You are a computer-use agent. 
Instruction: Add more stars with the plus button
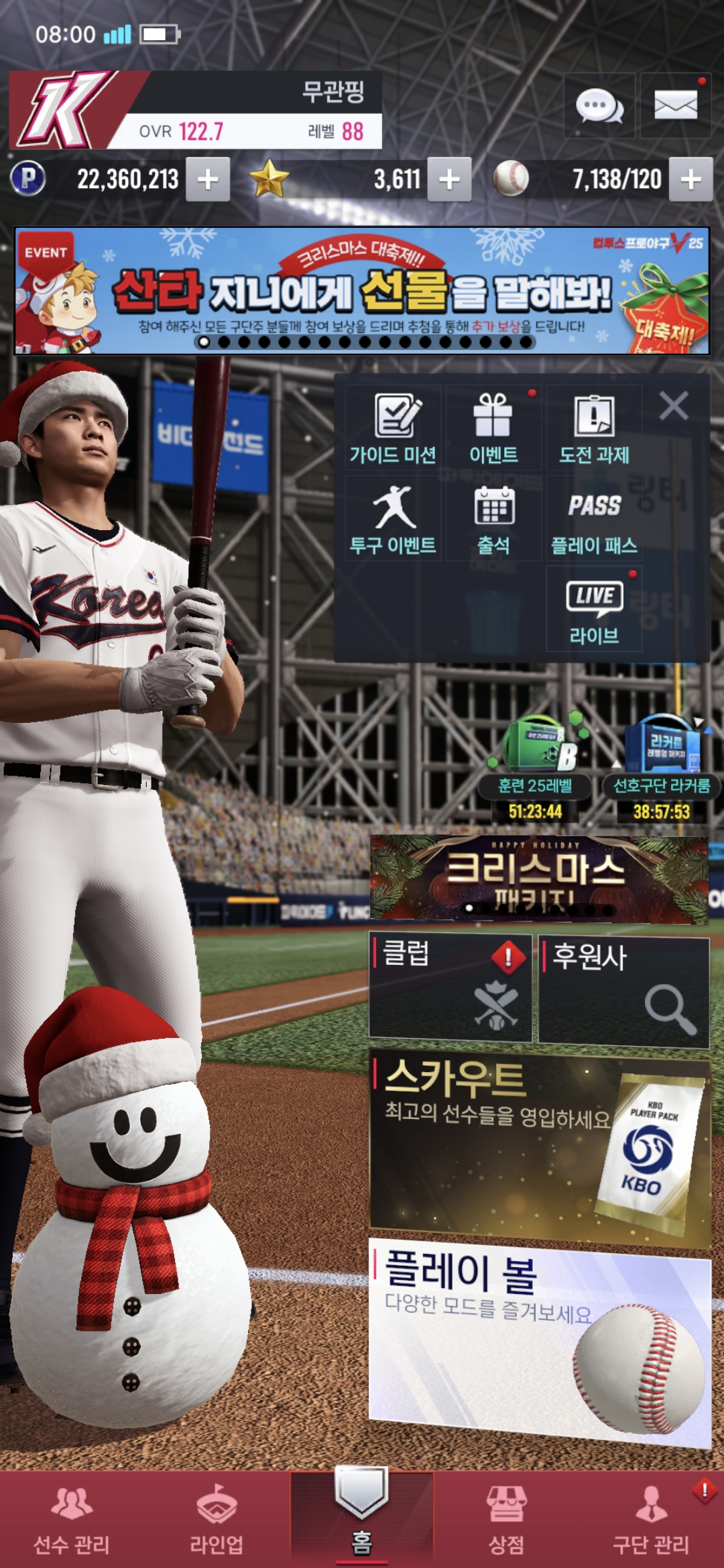[x=449, y=180]
